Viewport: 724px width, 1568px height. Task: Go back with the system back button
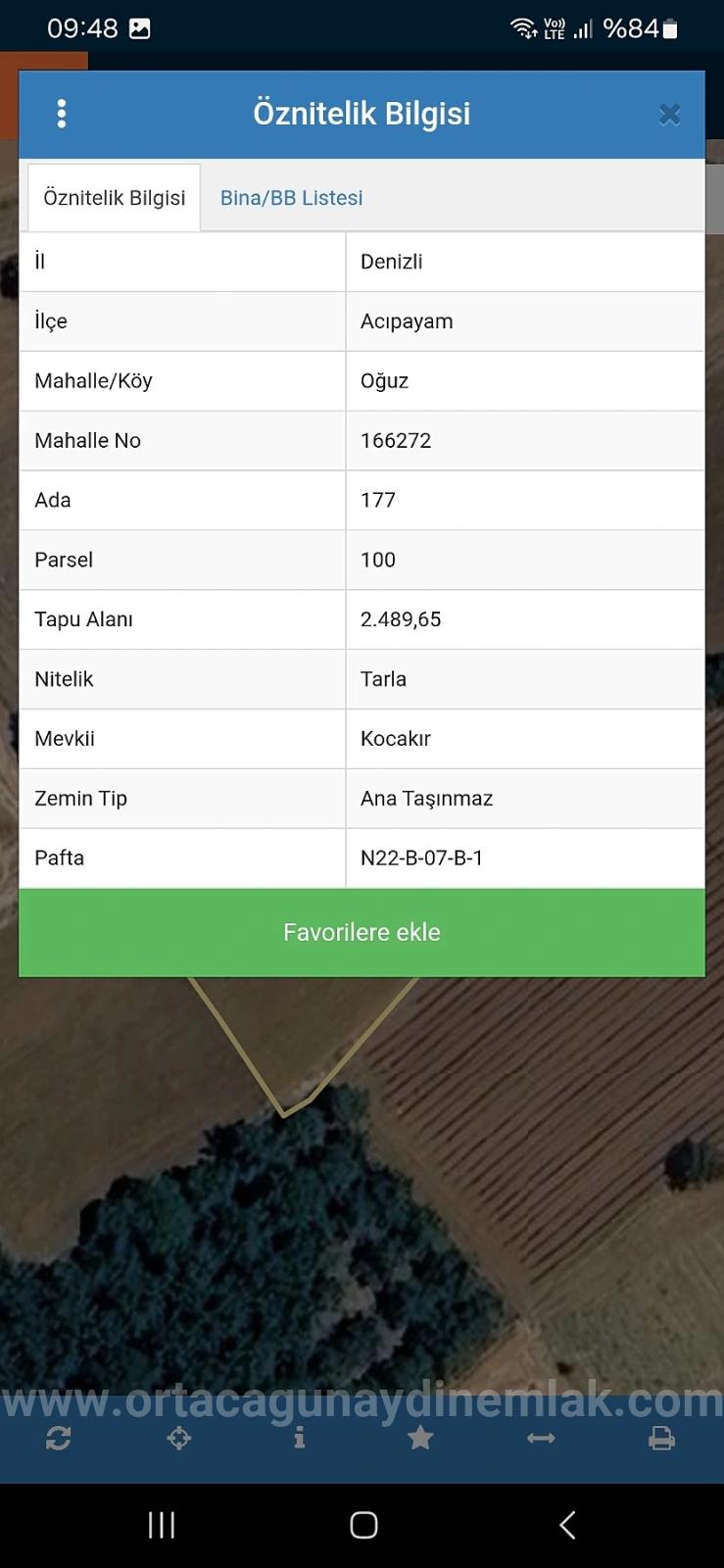[566, 1525]
